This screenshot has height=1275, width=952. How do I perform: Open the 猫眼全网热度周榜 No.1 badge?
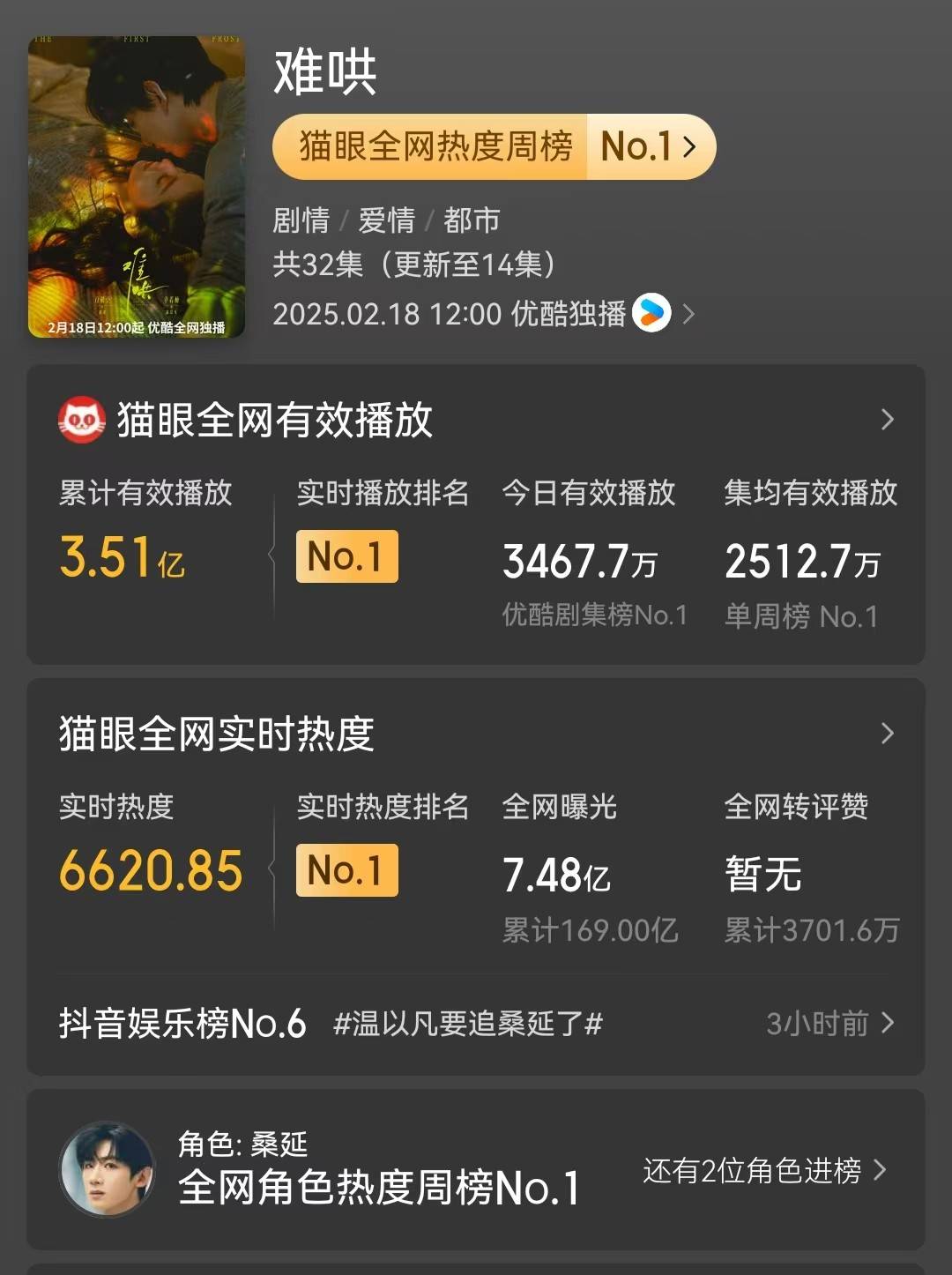click(494, 146)
